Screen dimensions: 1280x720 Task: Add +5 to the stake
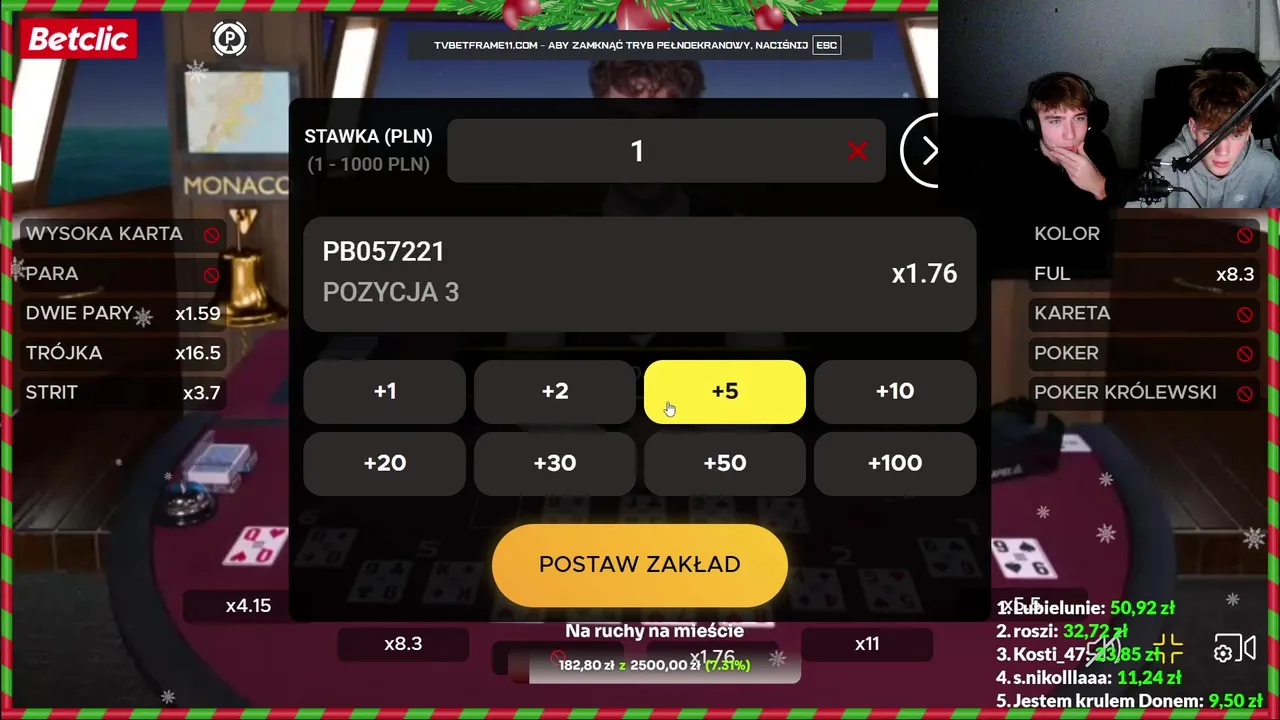tap(725, 391)
